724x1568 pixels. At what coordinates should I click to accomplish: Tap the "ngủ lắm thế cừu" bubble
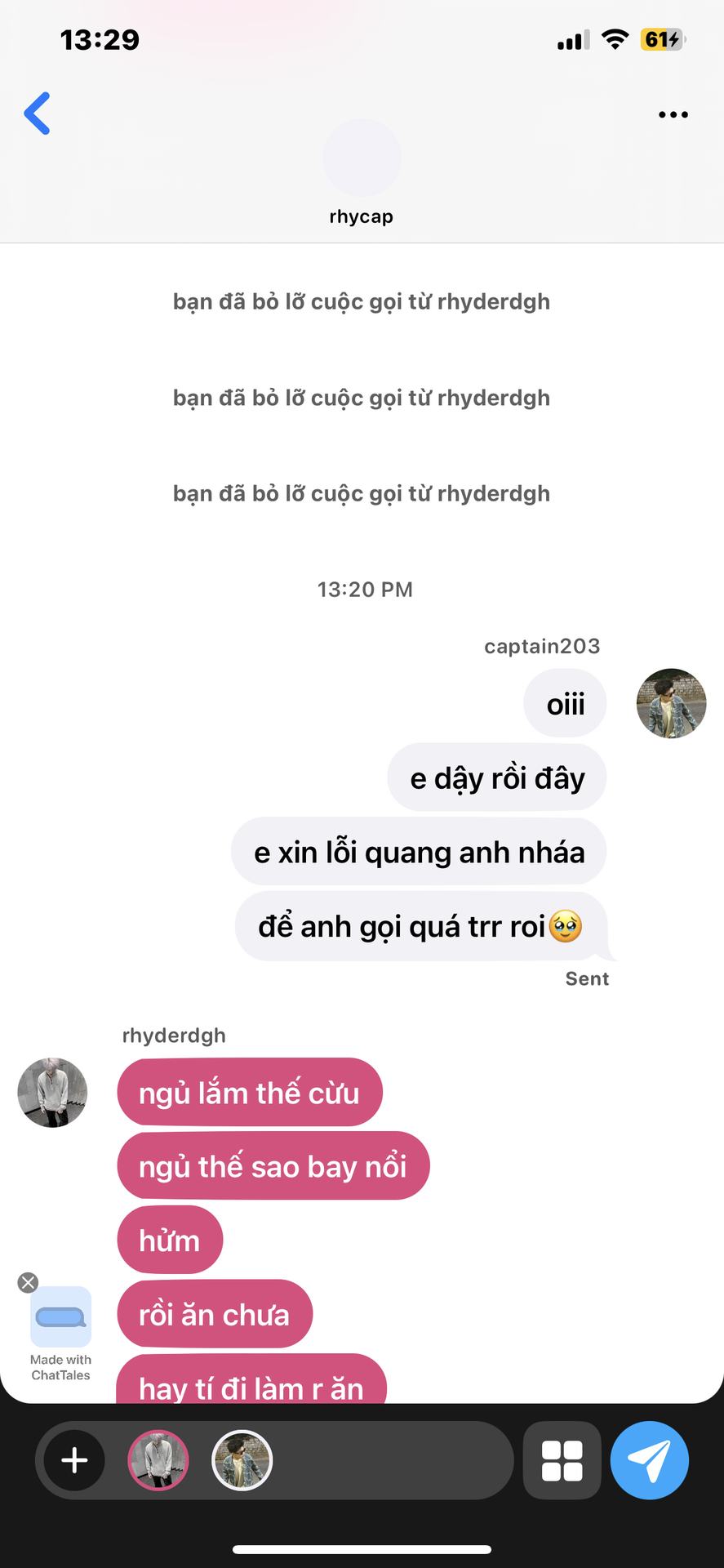click(250, 1092)
